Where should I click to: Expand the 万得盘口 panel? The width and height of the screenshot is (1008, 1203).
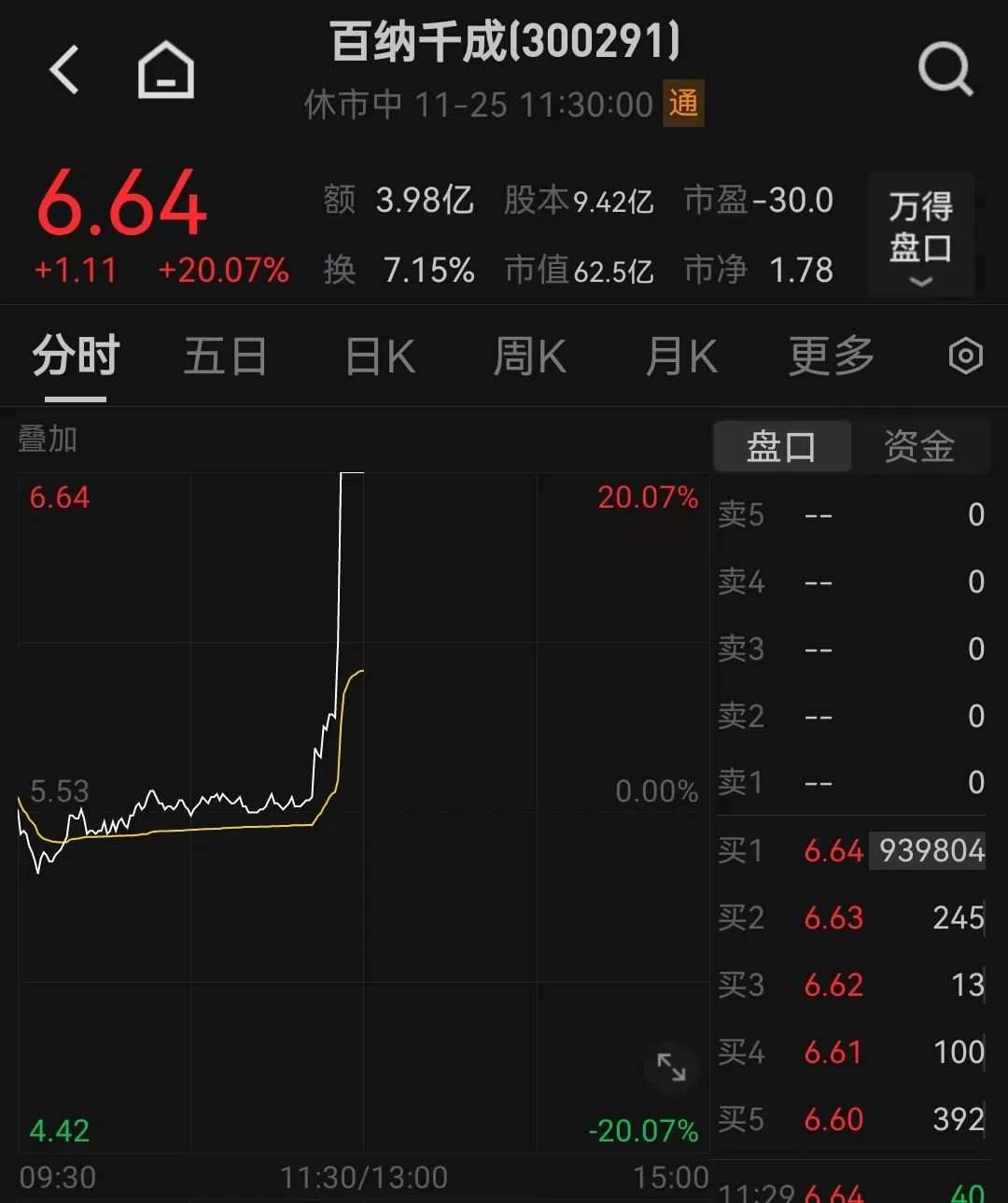(920, 235)
